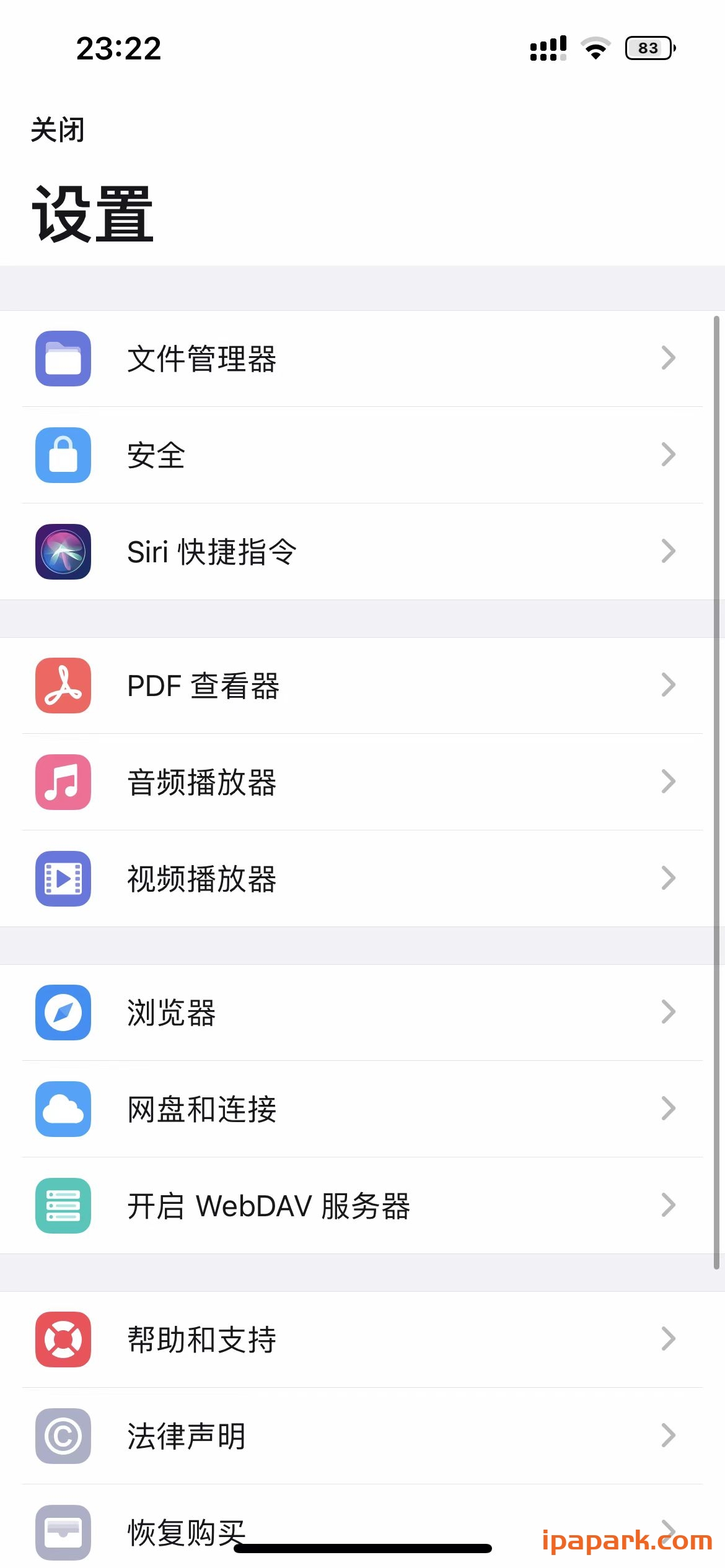Select the pink music note icon for 音频播放器
The width and height of the screenshot is (725, 1568).
pos(63,782)
